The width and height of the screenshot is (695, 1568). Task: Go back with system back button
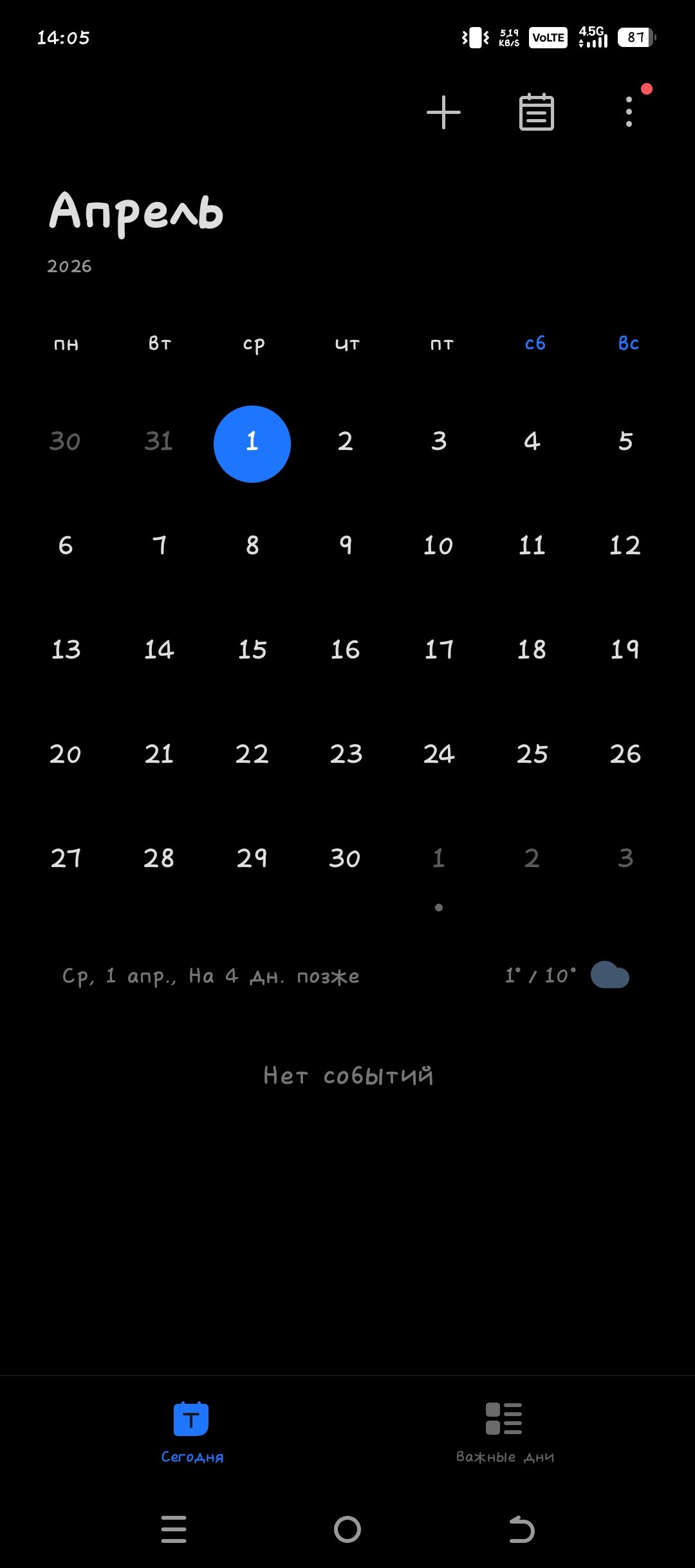coord(521,1529)
